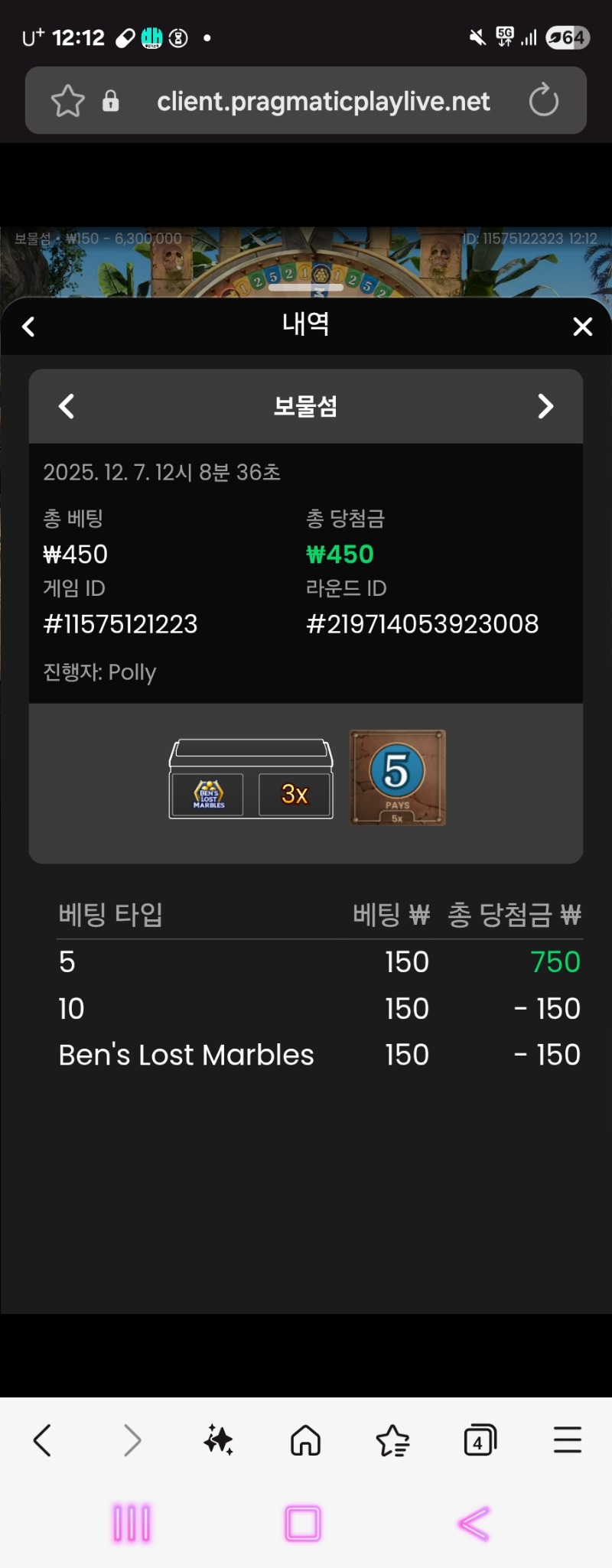Navigate forward in the browser toolbar

click(x=132, y=1440)
